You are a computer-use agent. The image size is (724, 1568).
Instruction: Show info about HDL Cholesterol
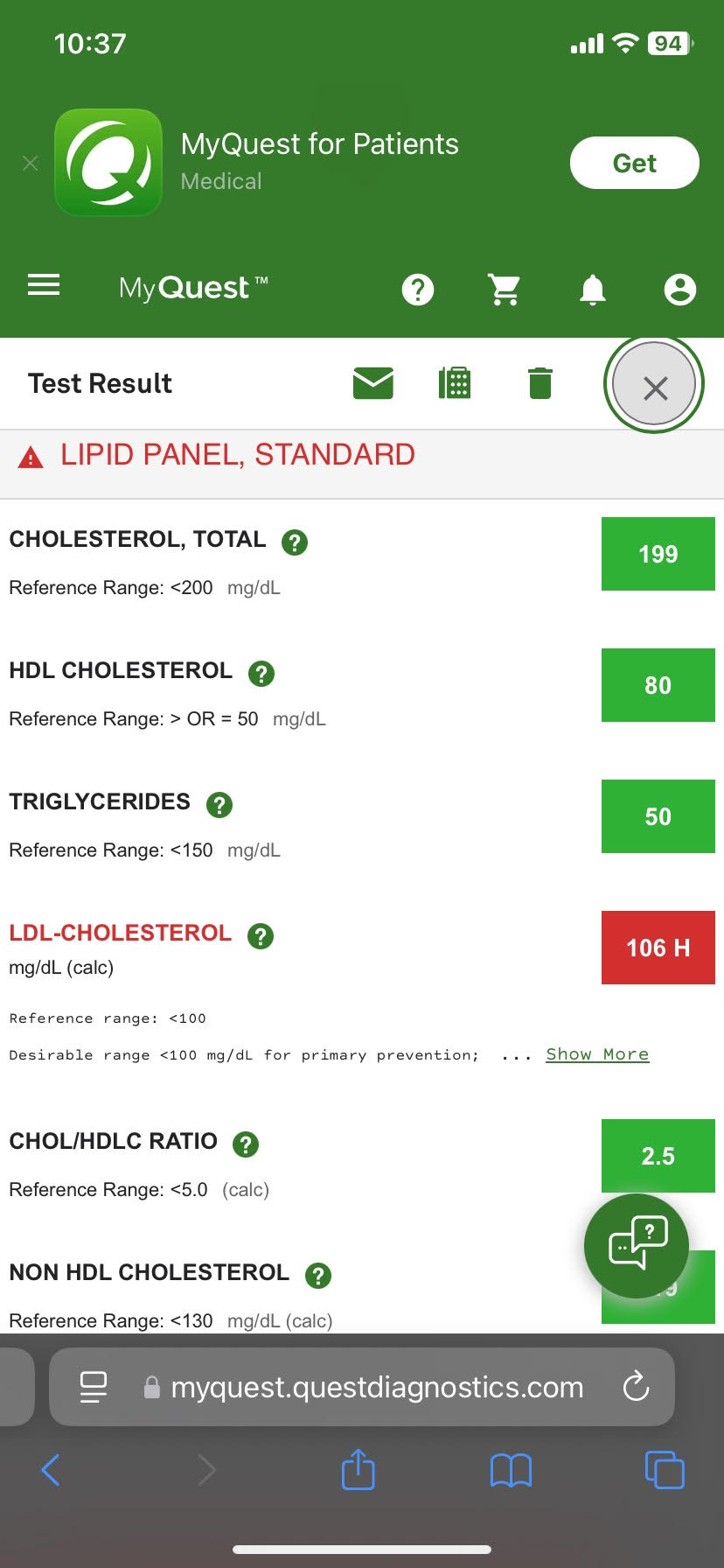[261, 674]
